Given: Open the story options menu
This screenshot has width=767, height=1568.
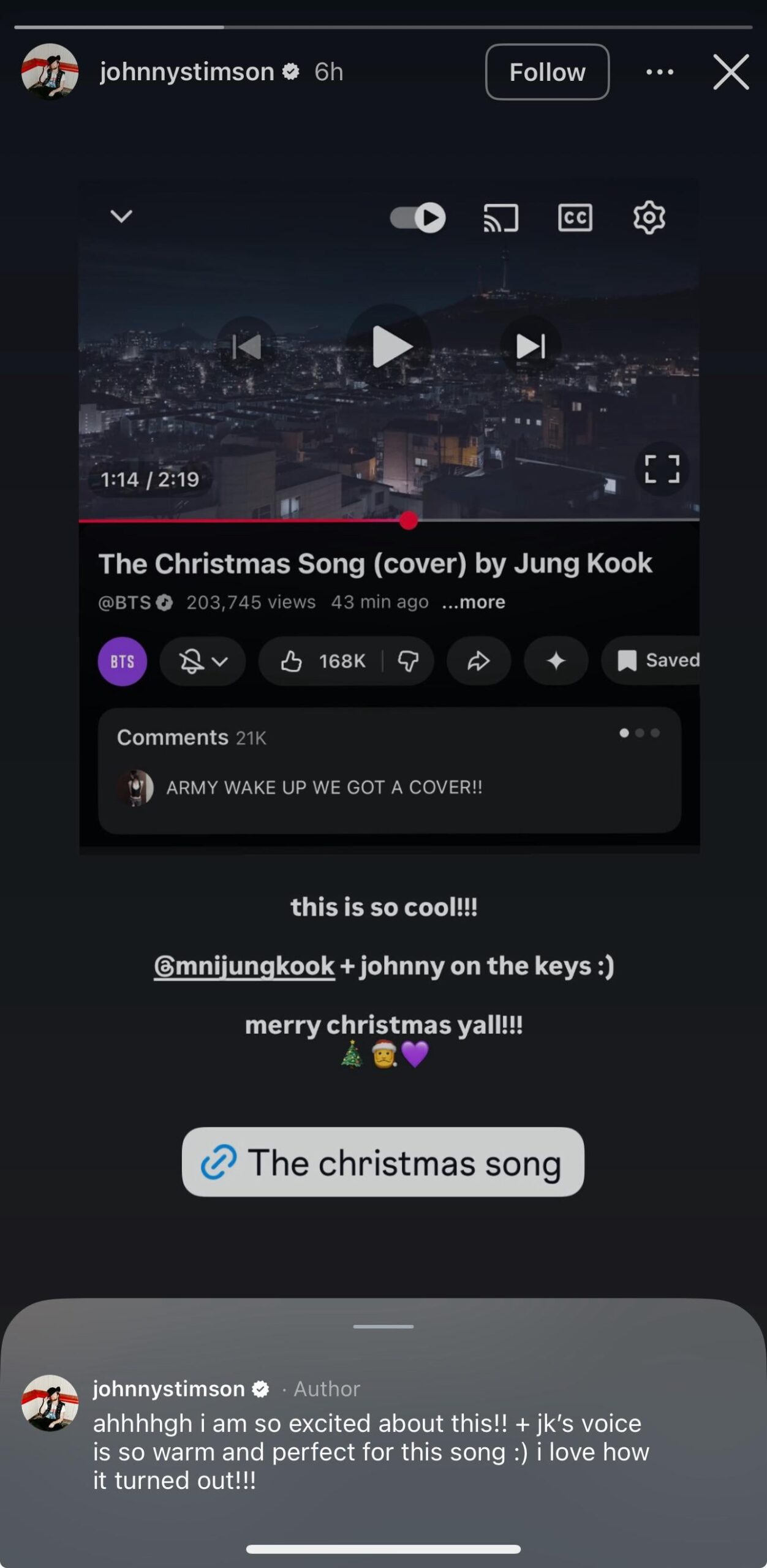Looking at the screenshot, I should point(660,72).
